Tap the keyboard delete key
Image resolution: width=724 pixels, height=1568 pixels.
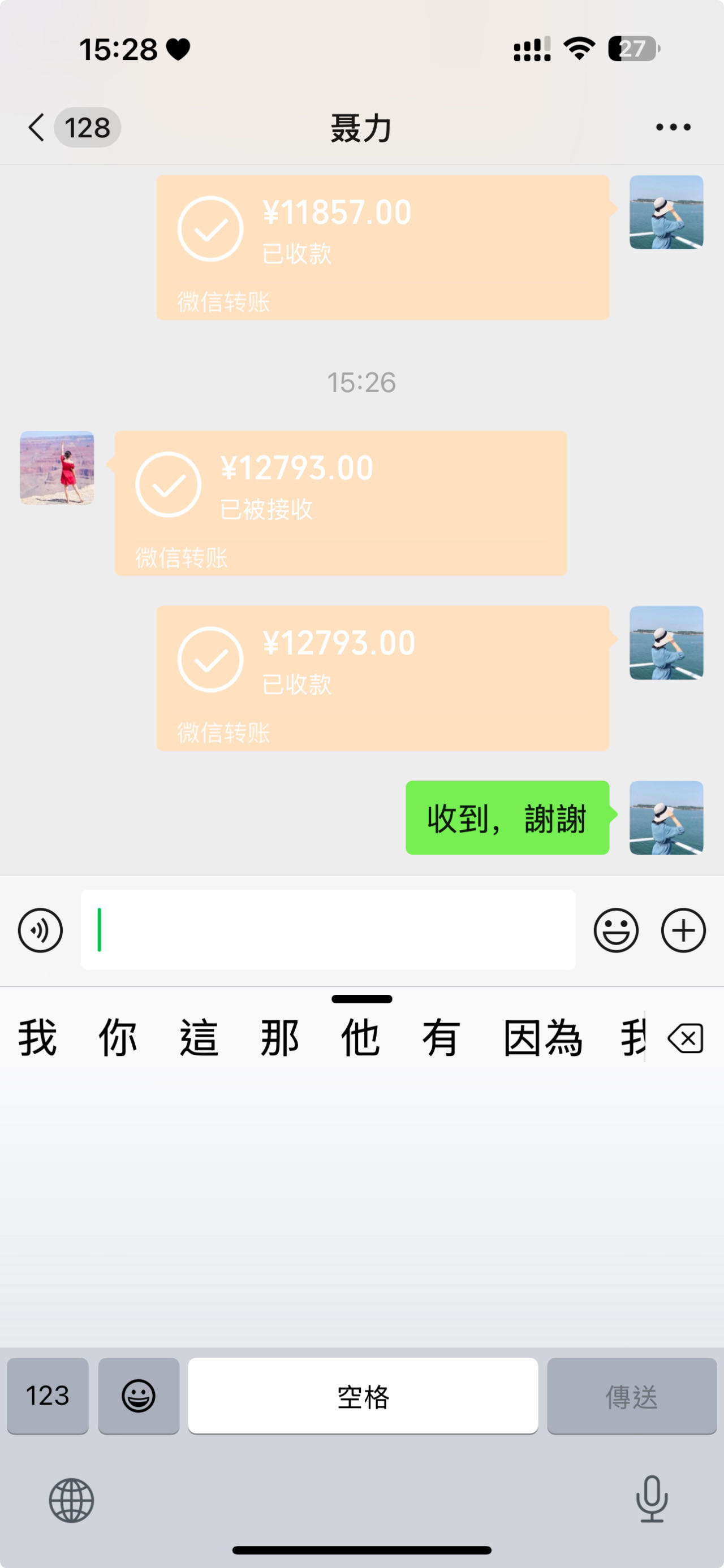[x=686, y=1038]
